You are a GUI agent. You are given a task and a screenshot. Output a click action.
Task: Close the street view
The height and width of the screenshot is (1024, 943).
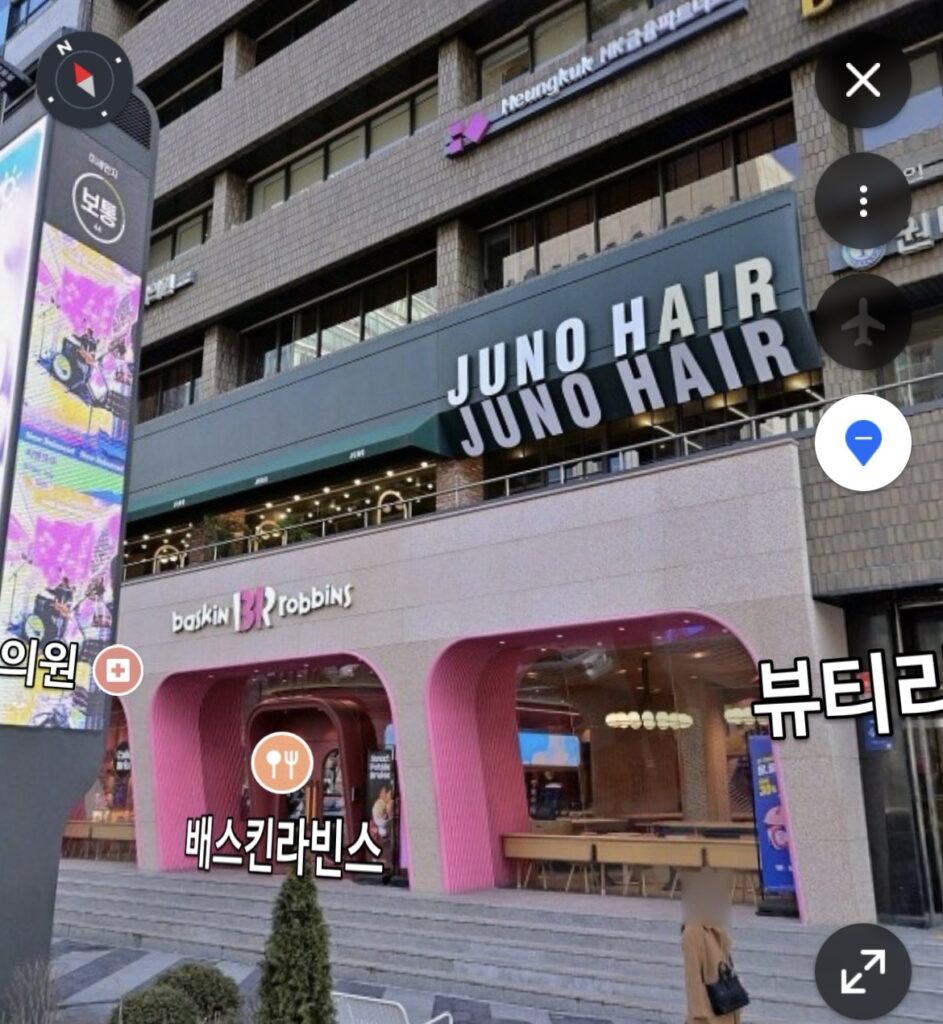coord(862,80)
